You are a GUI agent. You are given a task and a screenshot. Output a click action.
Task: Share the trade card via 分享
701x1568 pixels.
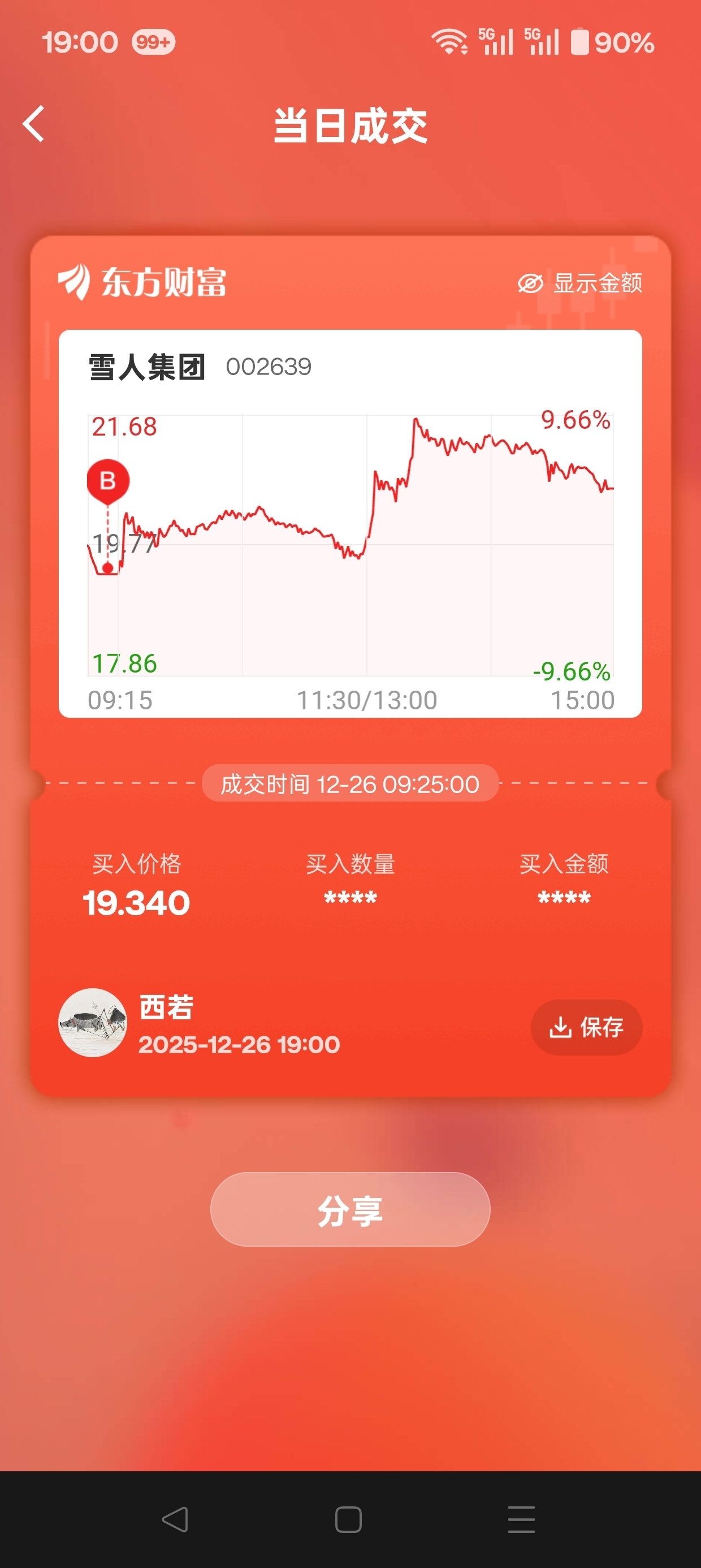coord(350,1209)
